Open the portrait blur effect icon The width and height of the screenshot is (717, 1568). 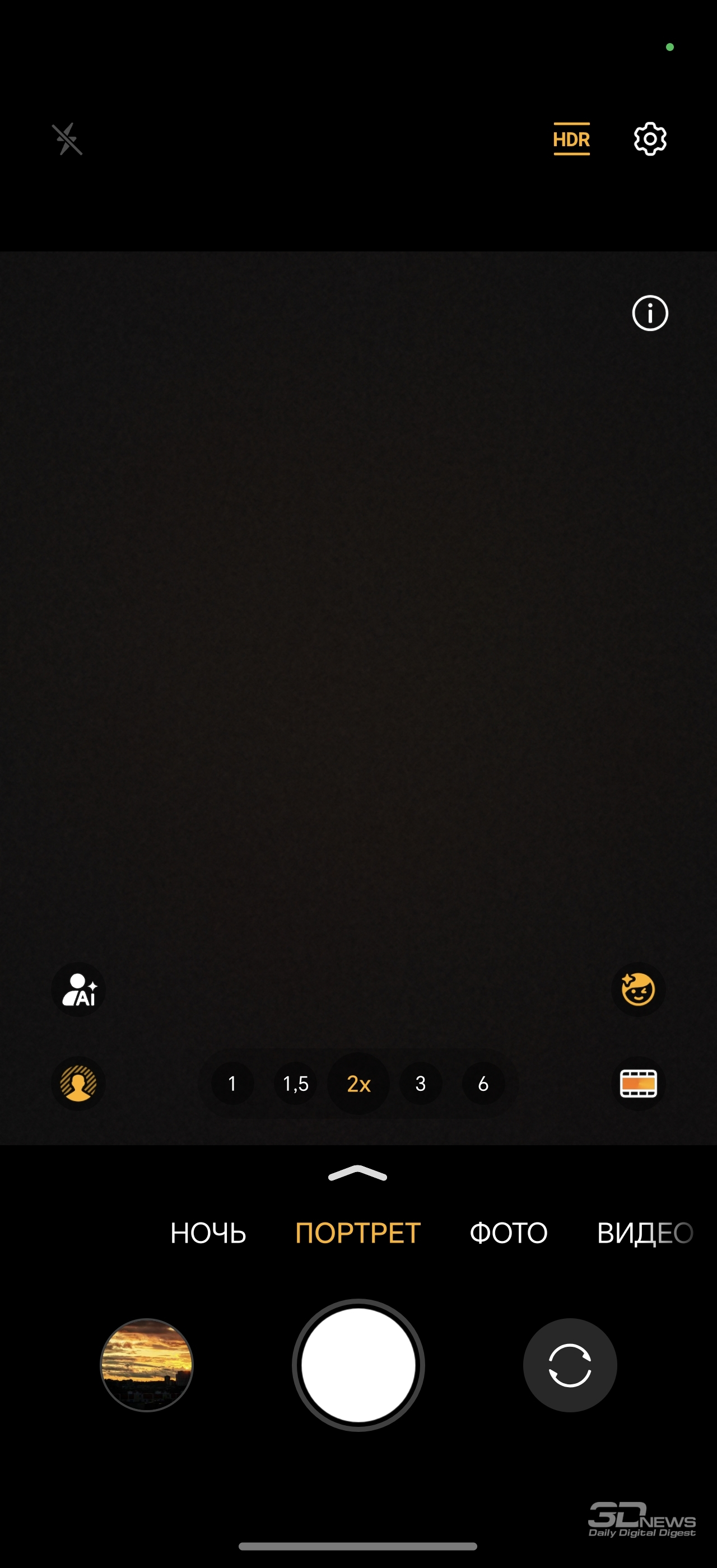(78, 1084)
